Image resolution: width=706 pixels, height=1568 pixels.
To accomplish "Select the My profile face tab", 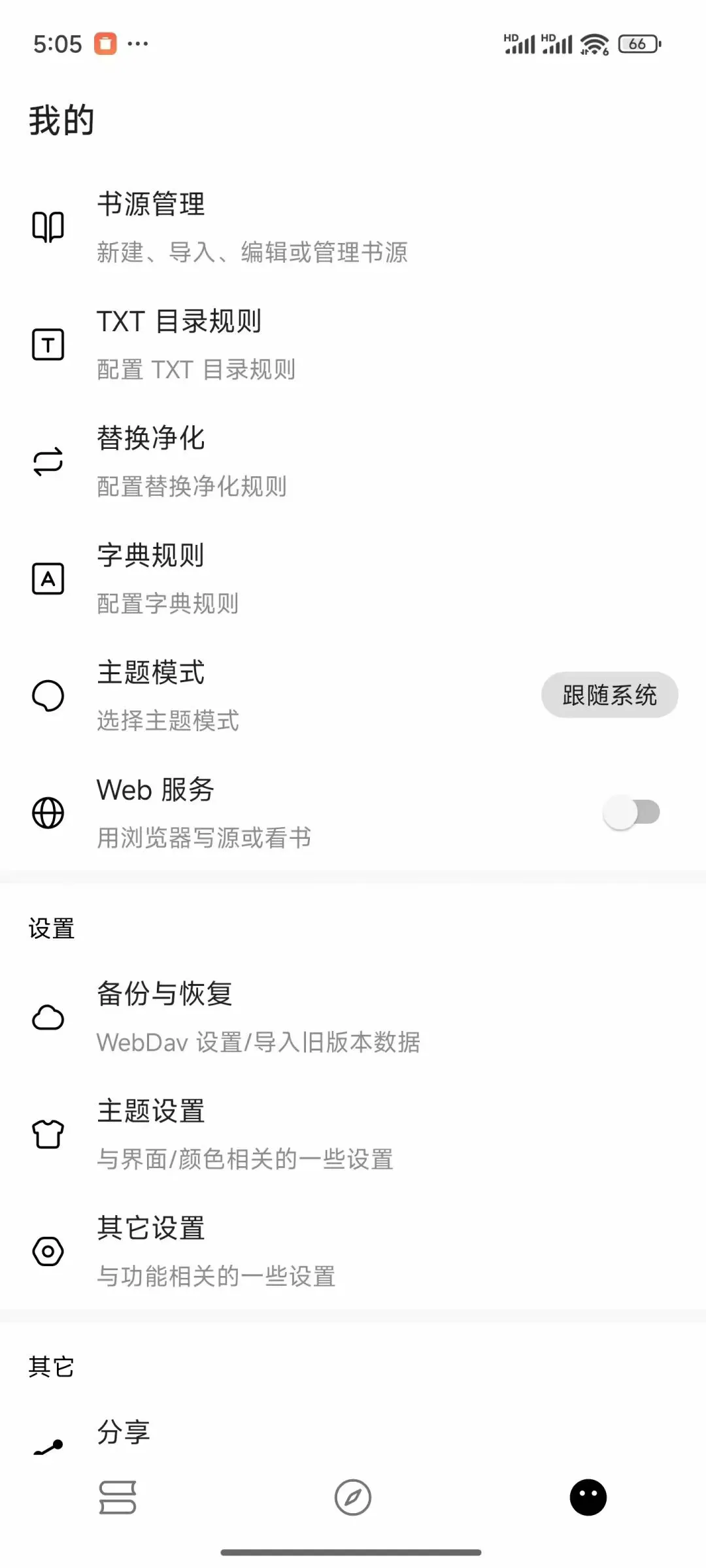I will [x=588, y=1497].
